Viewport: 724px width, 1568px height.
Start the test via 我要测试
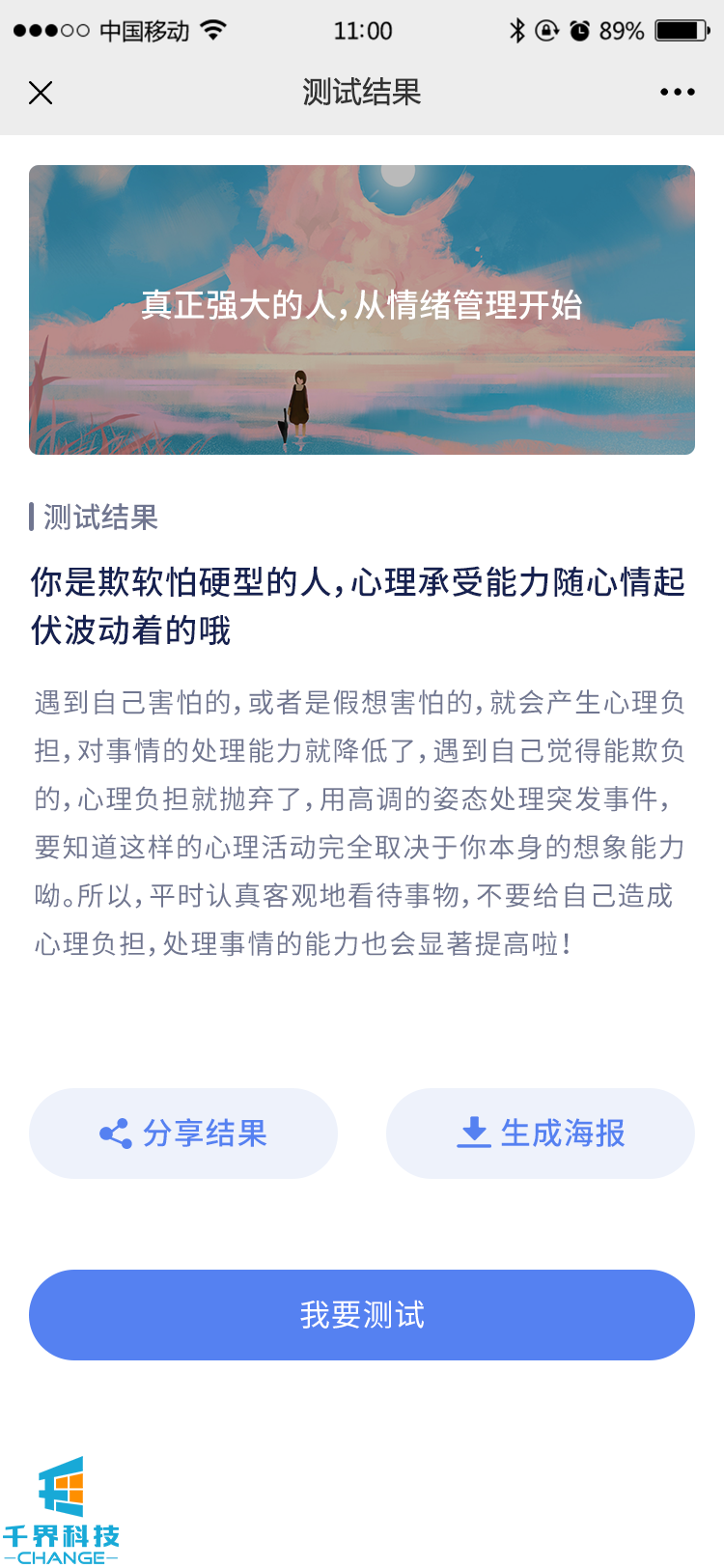click(362, 1315)
